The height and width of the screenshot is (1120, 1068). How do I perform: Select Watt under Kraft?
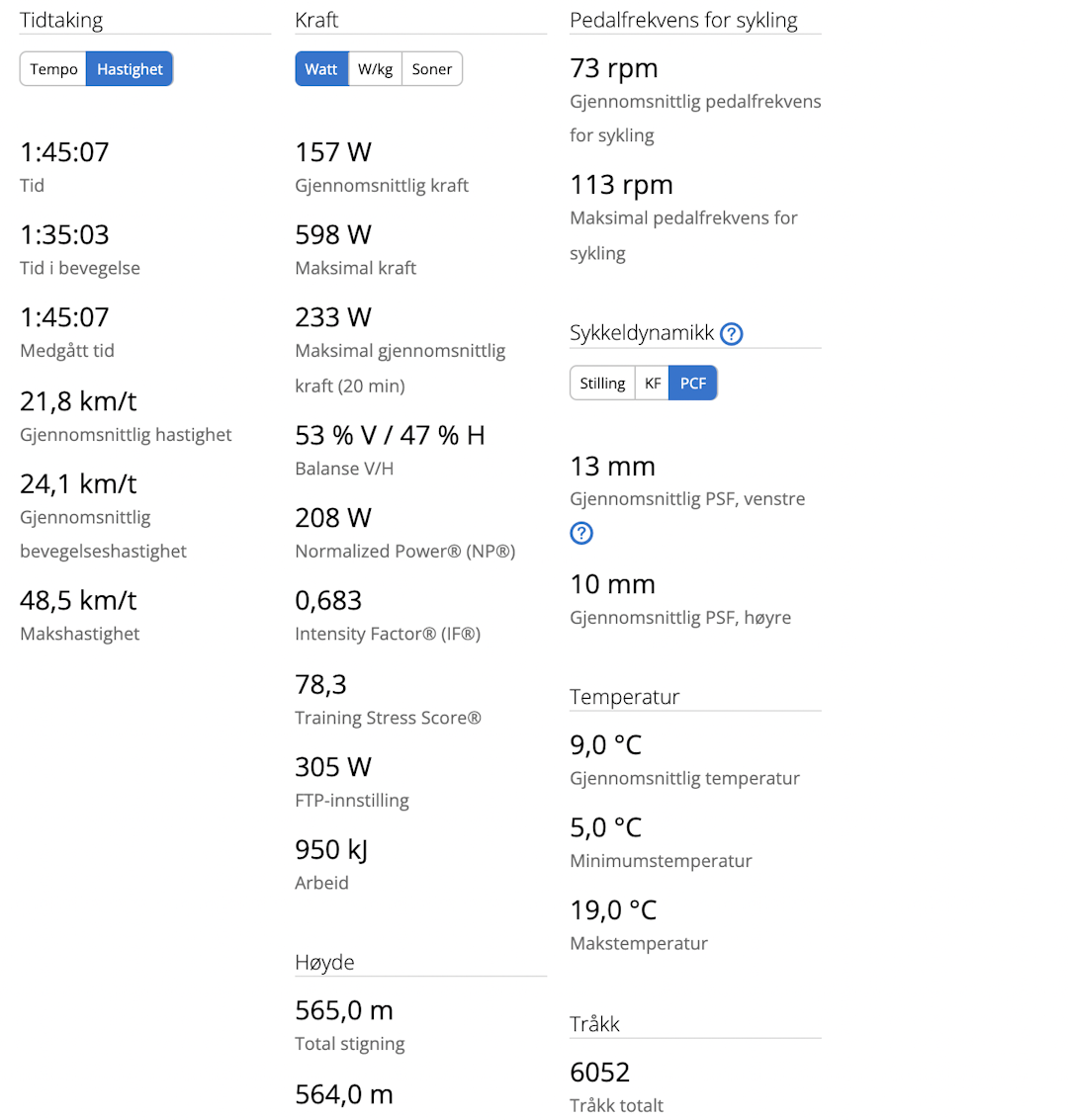pos(321,69)
